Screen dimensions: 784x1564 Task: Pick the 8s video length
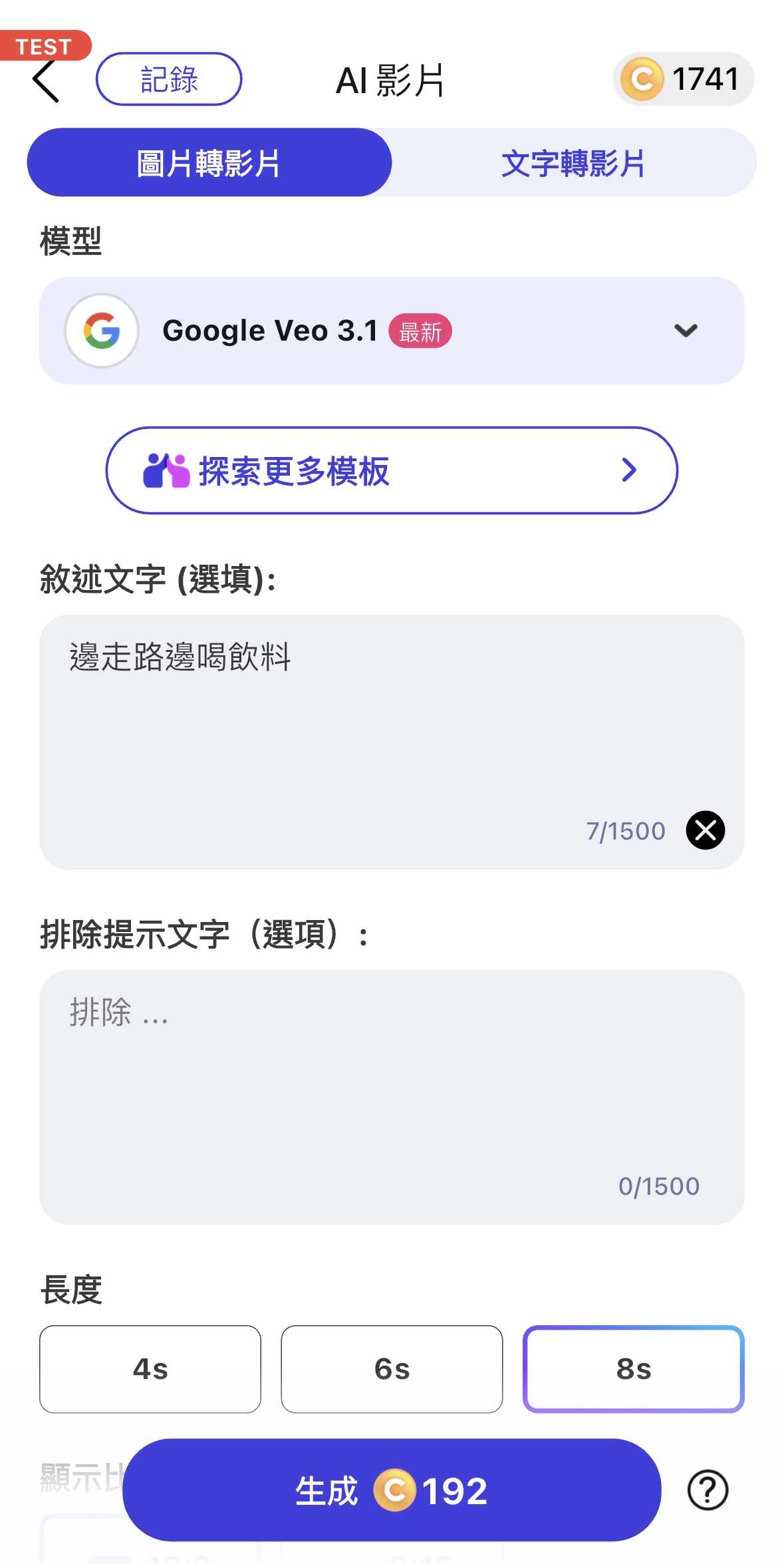tap(633, 1369)
